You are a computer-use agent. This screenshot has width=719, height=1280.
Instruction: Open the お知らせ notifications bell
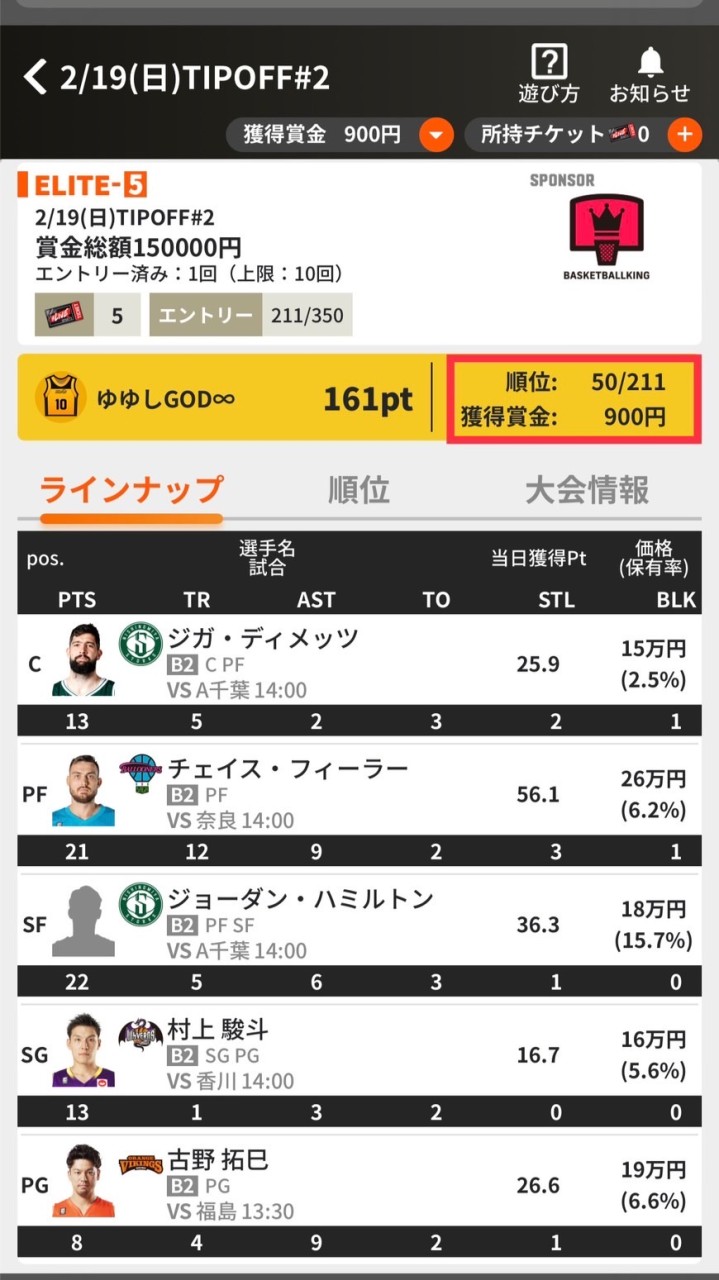(x=650, y=75)
